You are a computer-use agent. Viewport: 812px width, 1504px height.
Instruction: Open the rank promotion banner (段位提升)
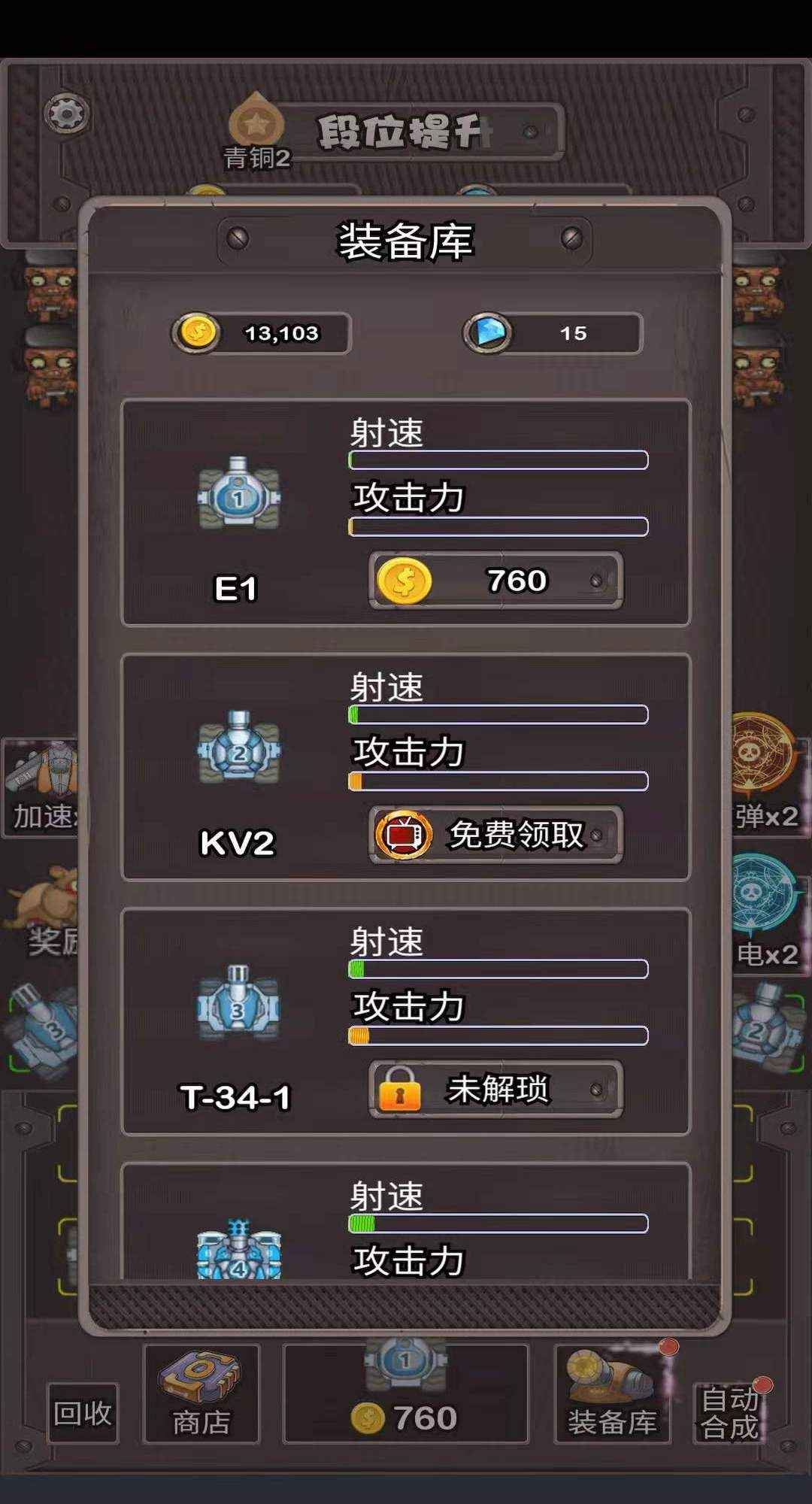tap(421, 132)
